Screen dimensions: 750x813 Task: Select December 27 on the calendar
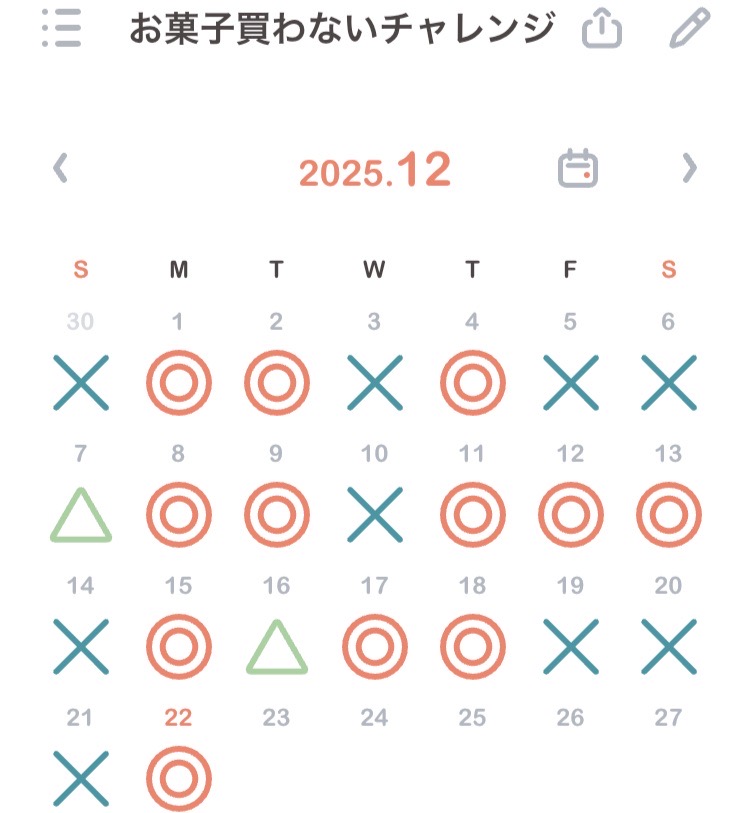[668, 760]
